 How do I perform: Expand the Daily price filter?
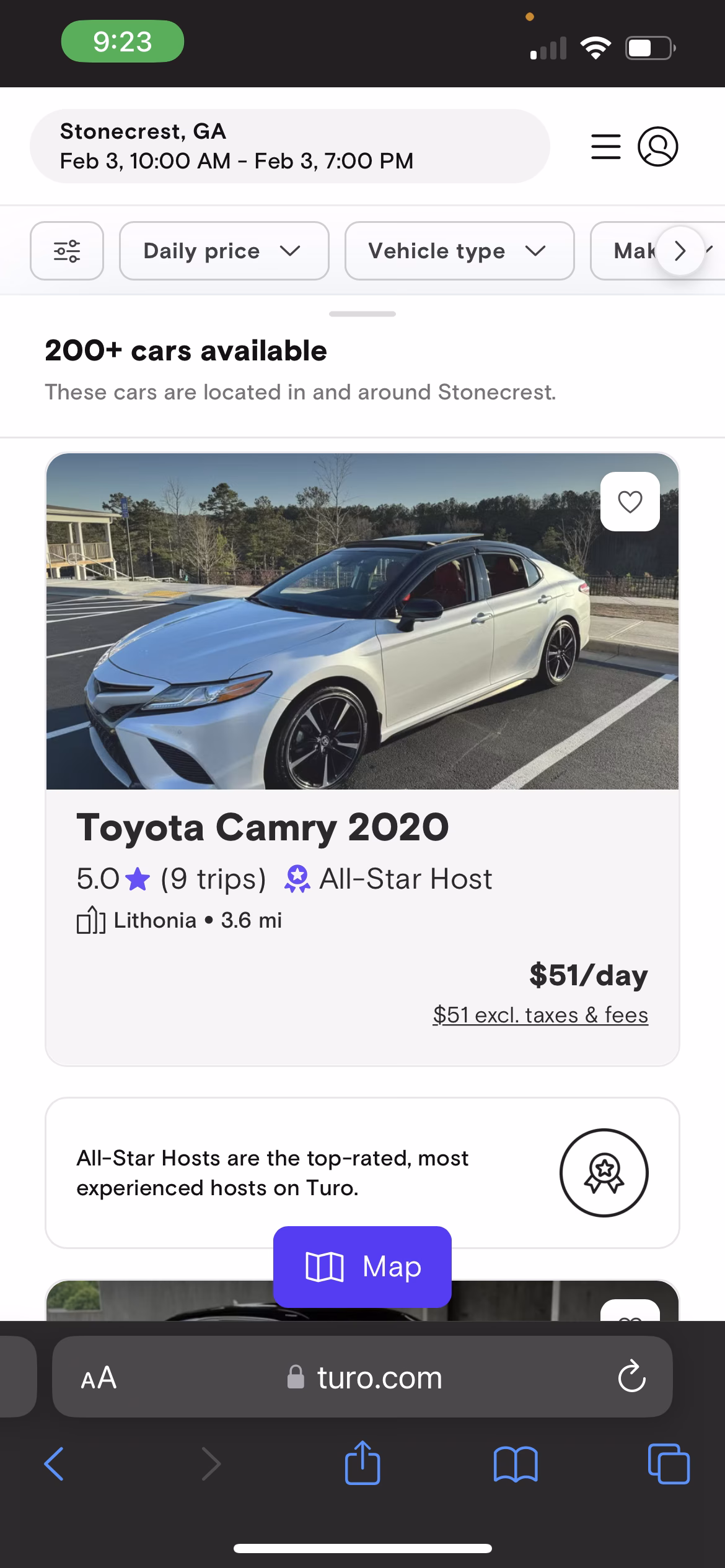click(x=224, y=251)
